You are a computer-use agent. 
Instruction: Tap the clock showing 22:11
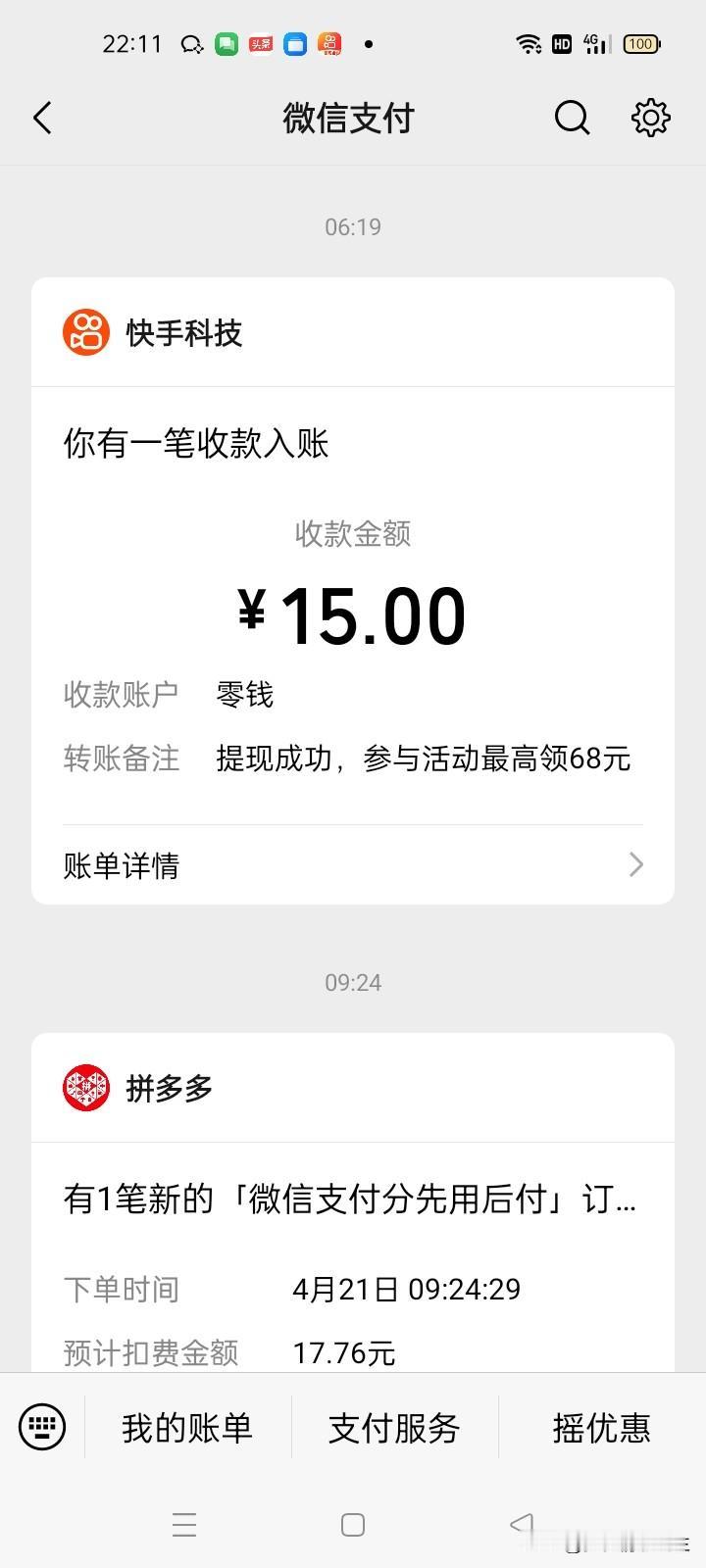click(130, 43)
